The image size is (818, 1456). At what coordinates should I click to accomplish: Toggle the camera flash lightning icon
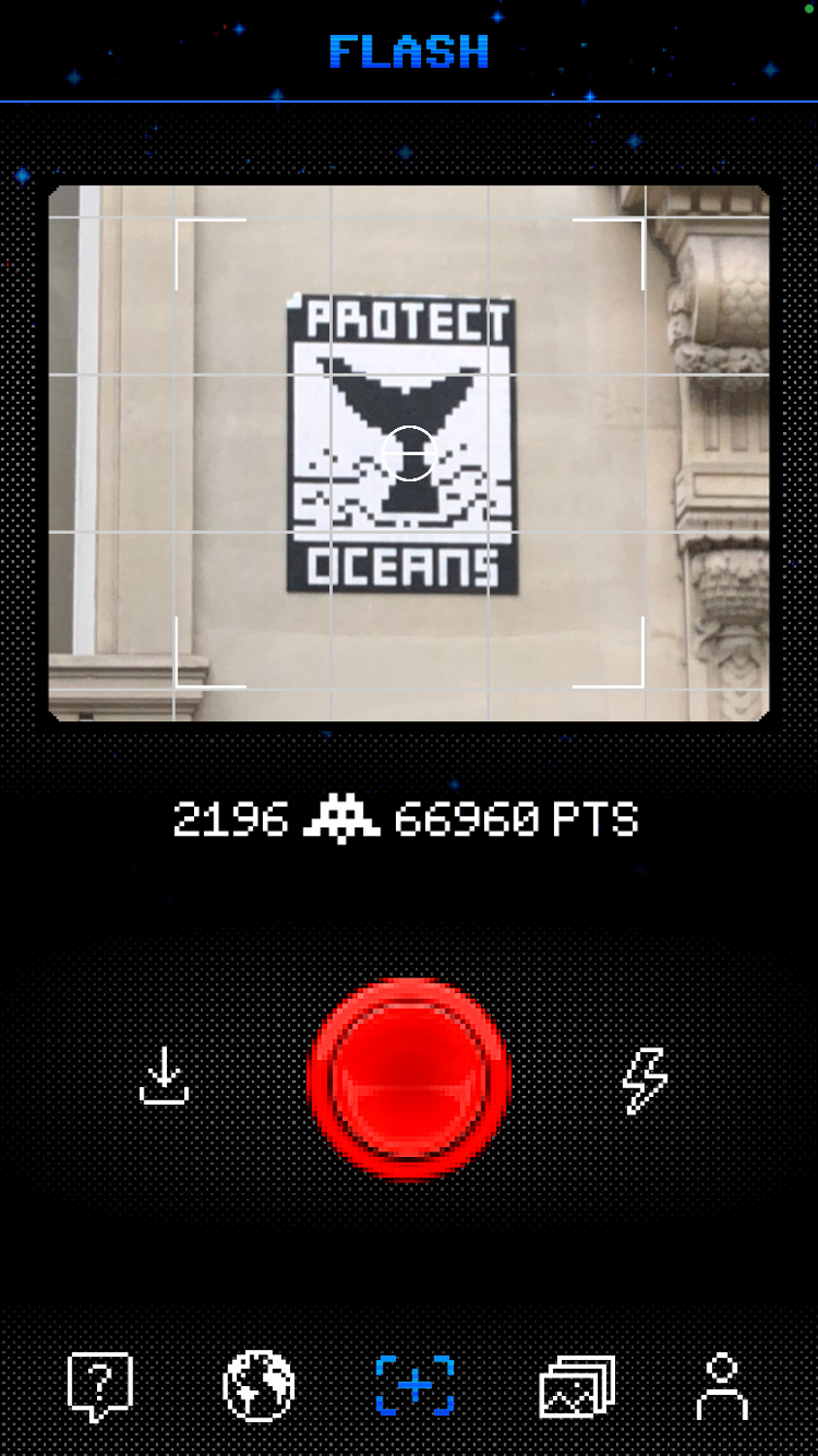[645, 1079]
